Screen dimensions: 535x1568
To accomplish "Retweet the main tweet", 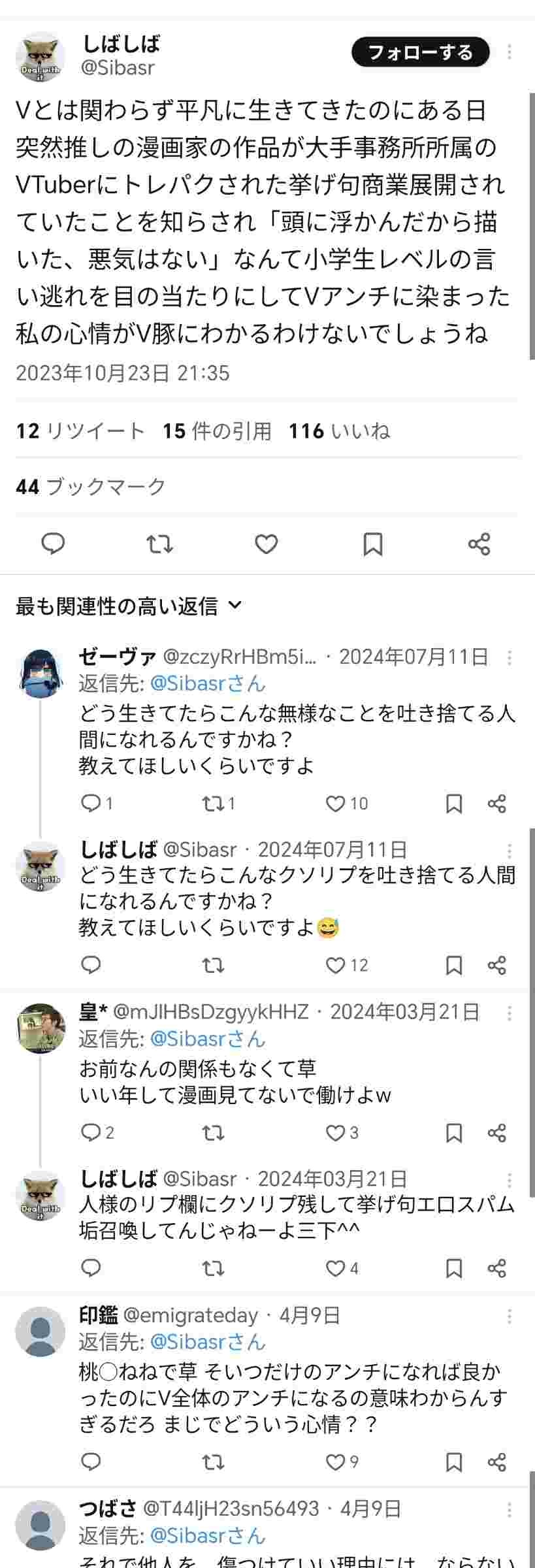I will (x=159, y=544).
